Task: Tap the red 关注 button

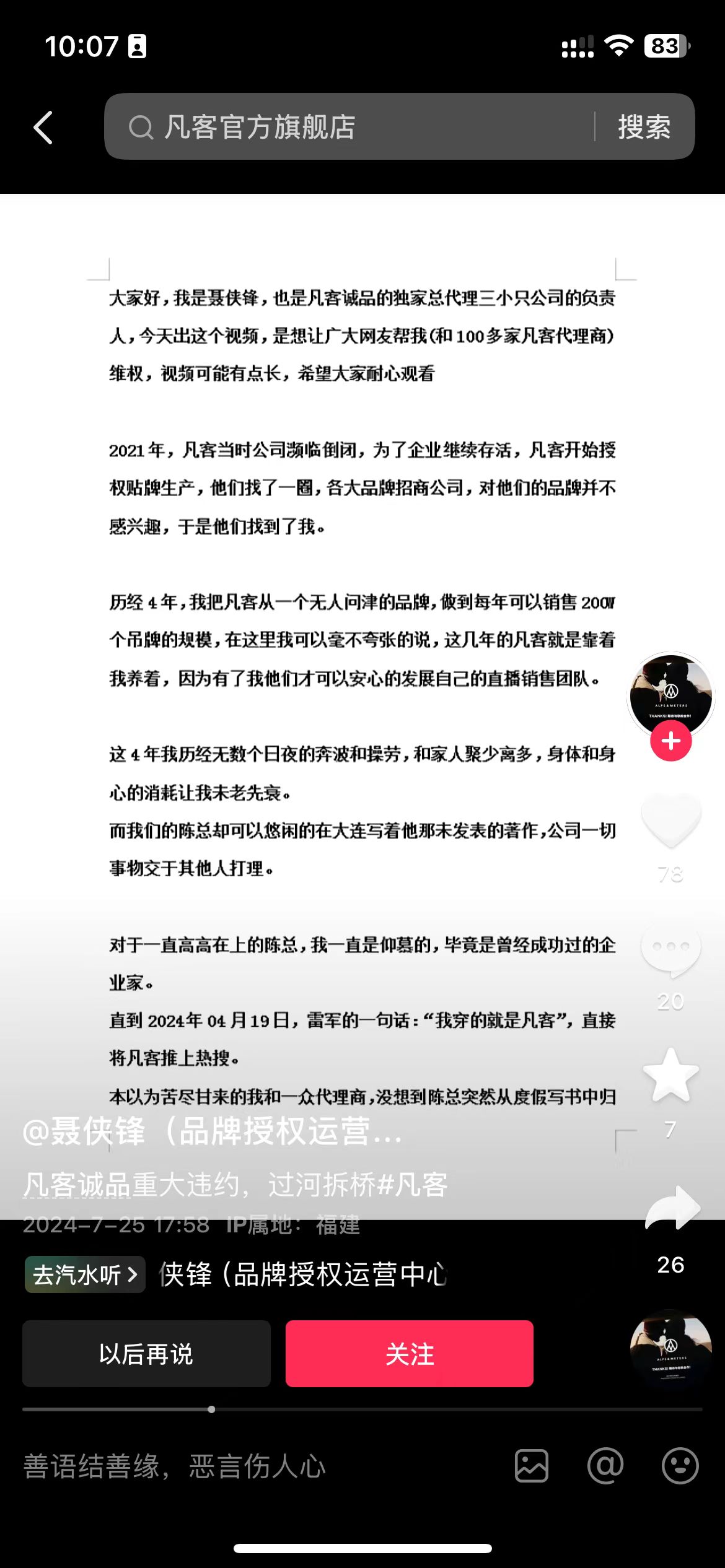Action: point(409,1354)
